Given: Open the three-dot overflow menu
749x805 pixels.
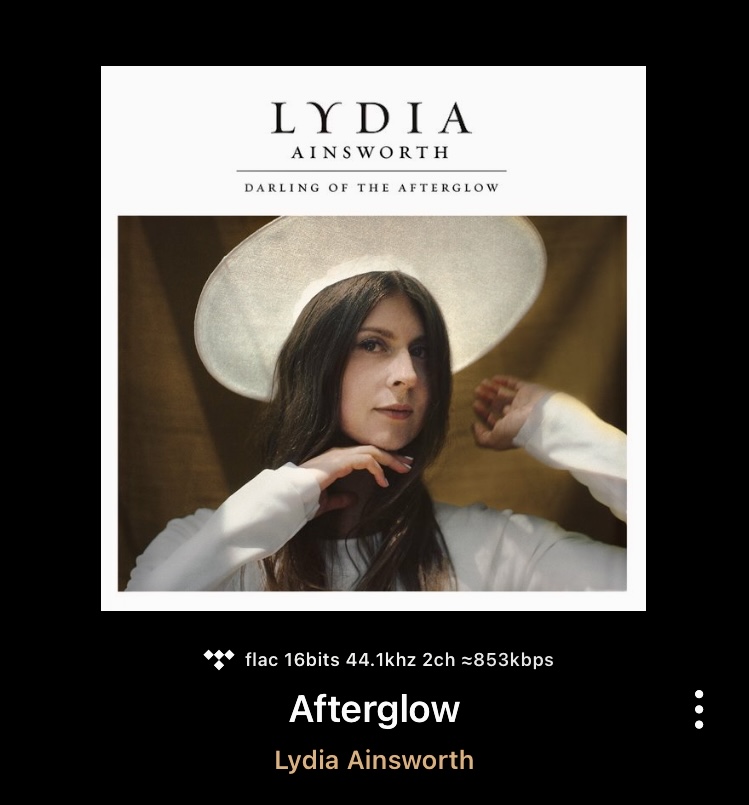Looking at the screenshot, I should point(699,709).
